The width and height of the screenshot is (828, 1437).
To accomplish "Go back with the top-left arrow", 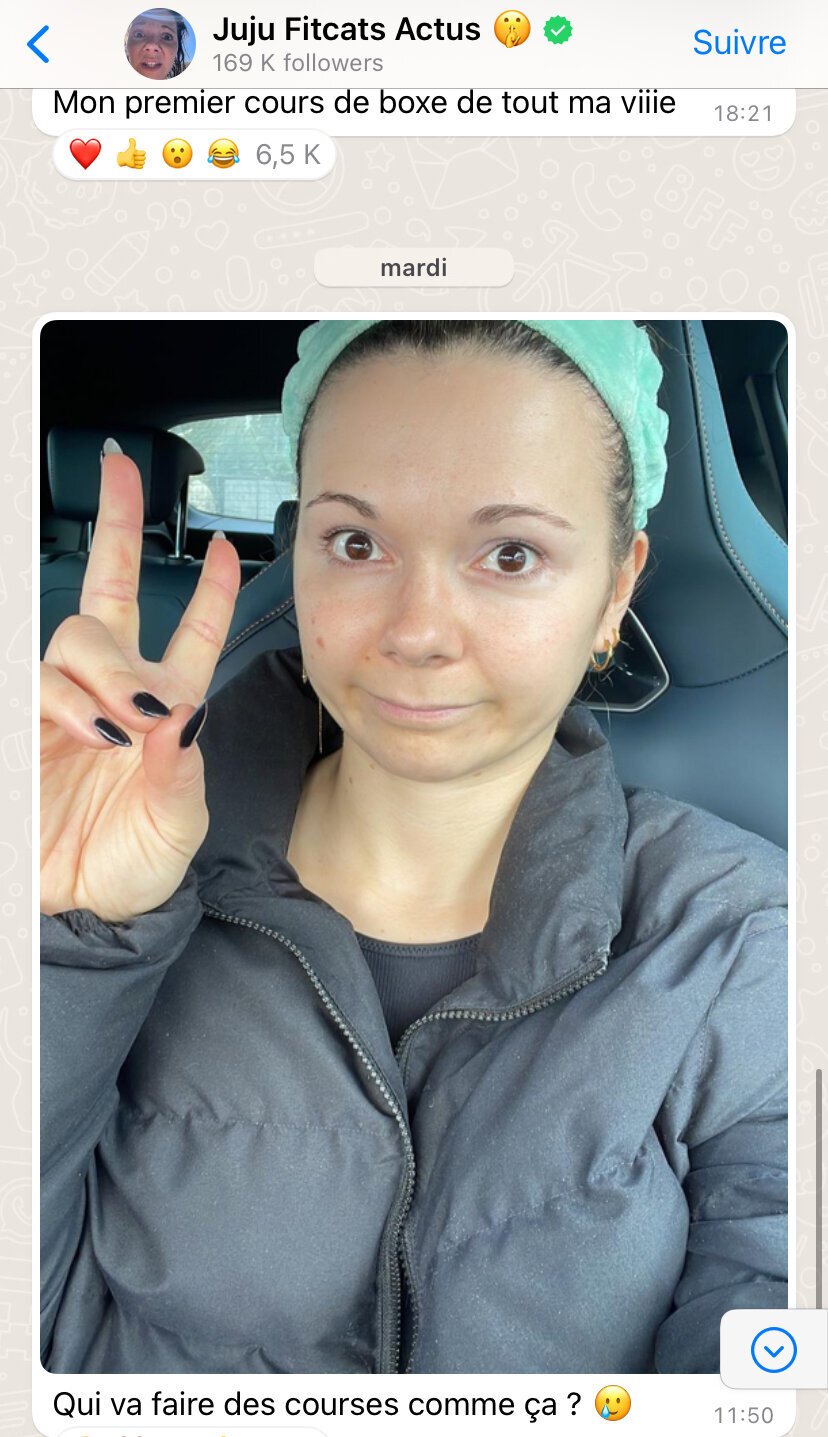I will [x=38, y=44].
